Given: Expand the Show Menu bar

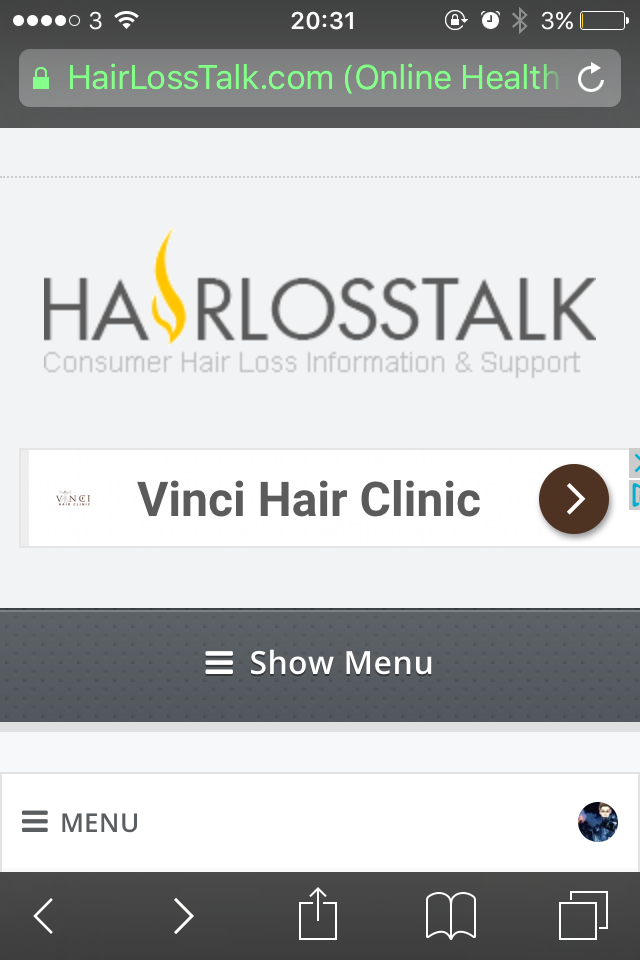Looking at the screenshot, I should [x=320, y=663].
